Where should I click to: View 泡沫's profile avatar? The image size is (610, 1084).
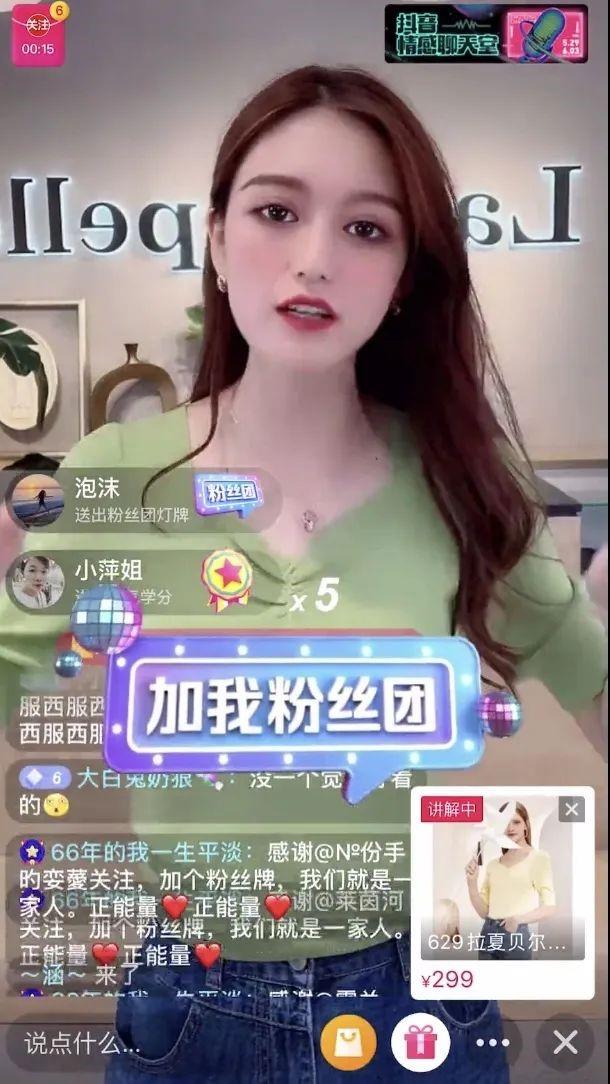coord(35,501)
